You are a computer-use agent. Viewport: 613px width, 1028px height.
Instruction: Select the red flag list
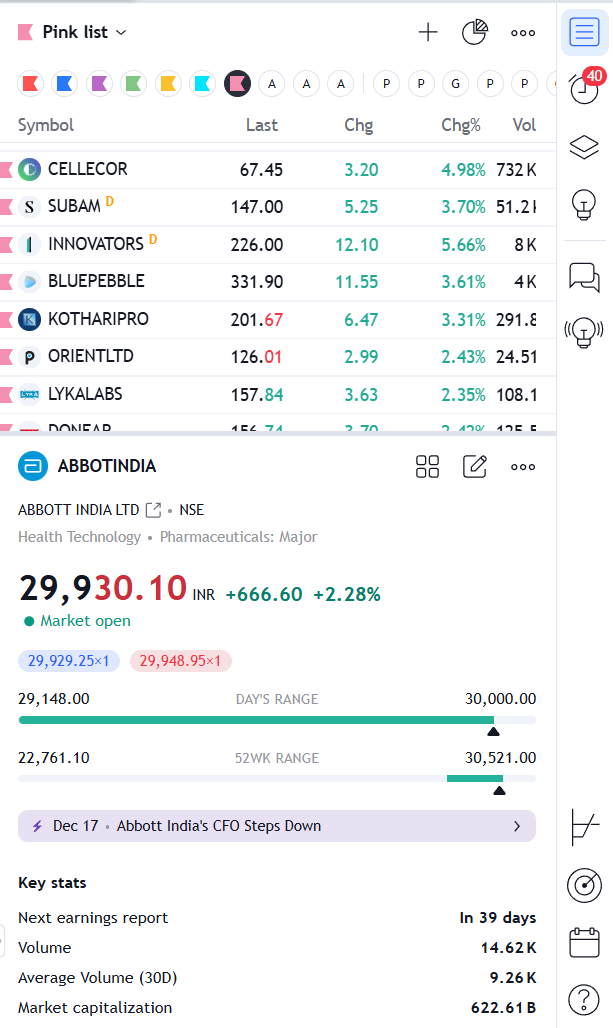click(x=31, y=83)
